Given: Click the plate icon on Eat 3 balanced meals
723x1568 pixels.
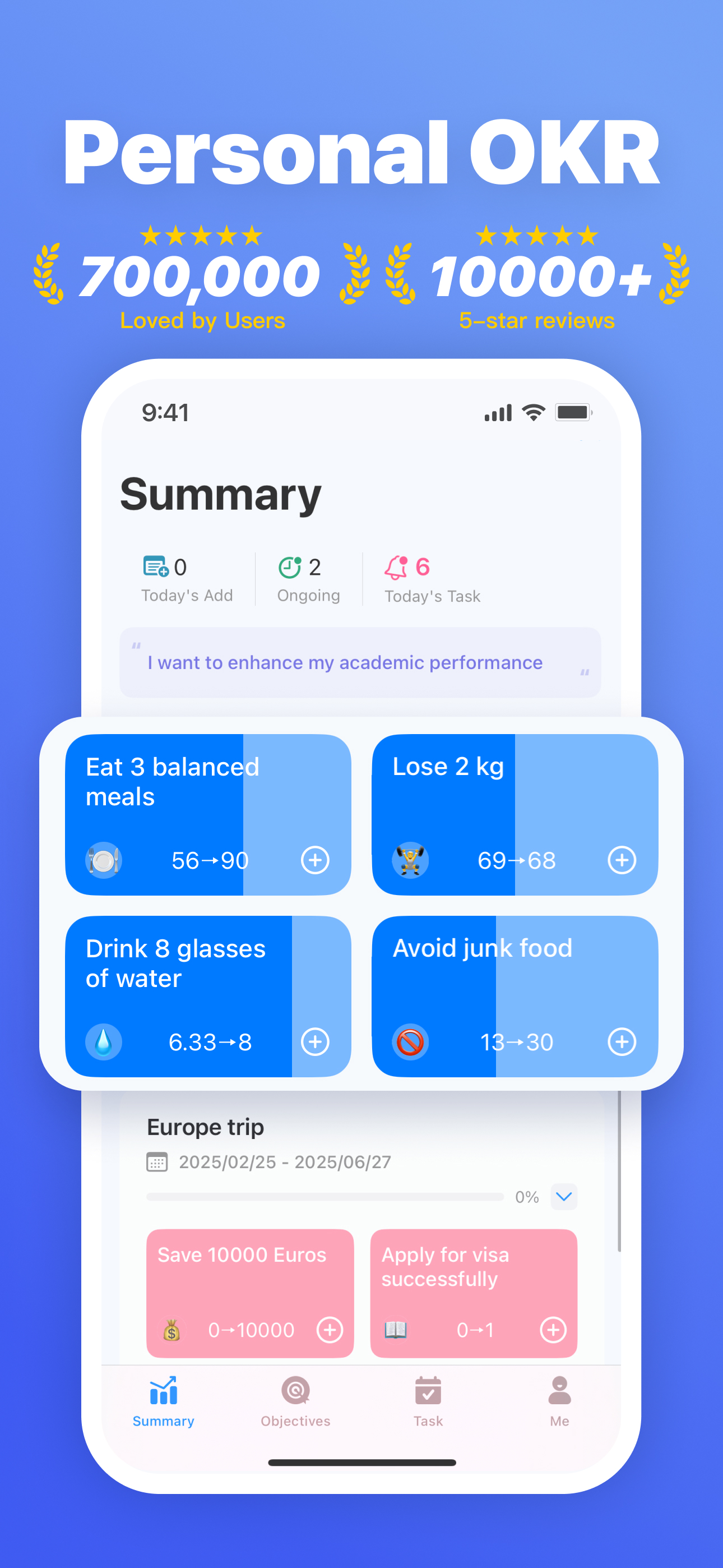Looking at the screenshot, I should pos(103,860).
